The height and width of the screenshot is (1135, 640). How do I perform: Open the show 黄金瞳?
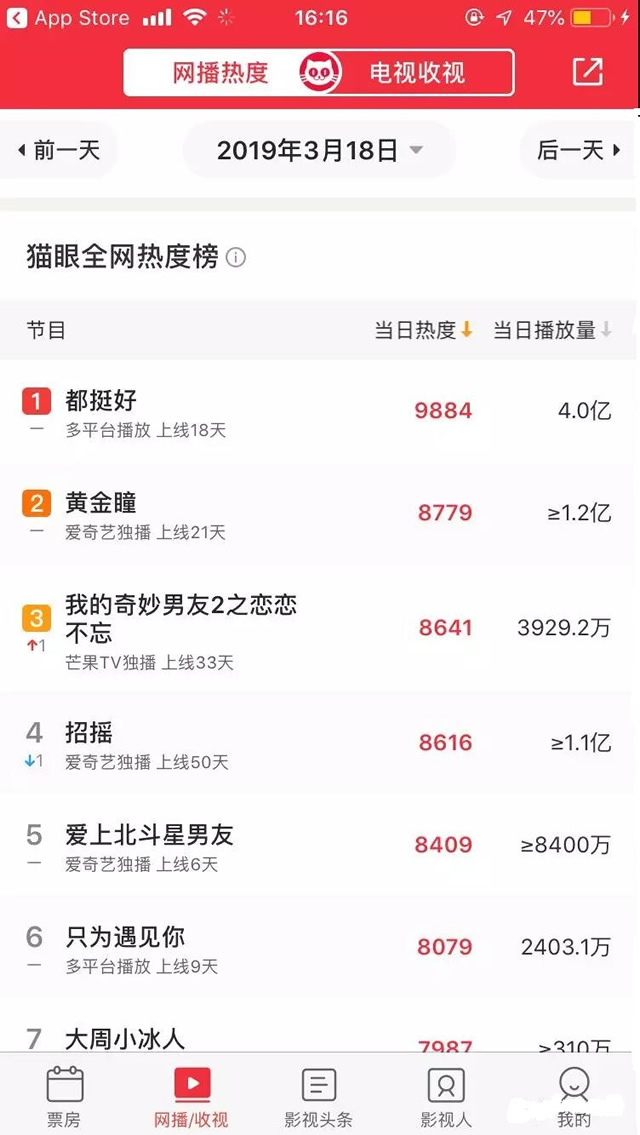coord(101,503)
